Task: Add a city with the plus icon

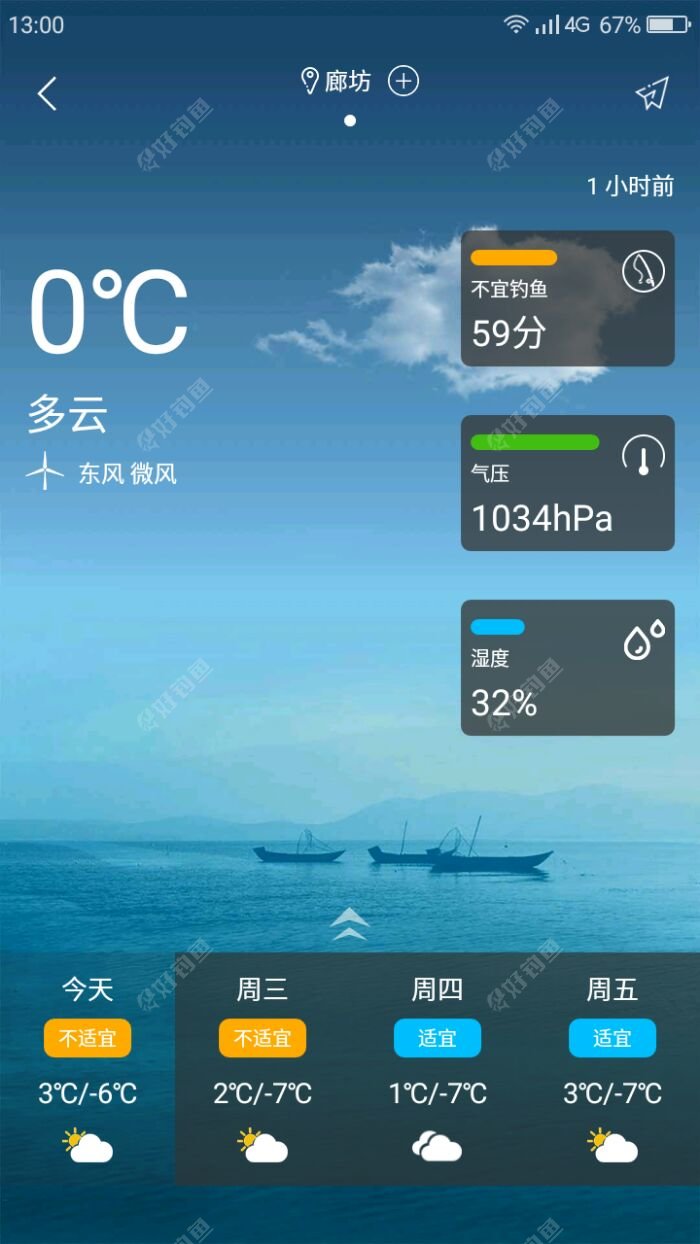Action: [403, 81]
